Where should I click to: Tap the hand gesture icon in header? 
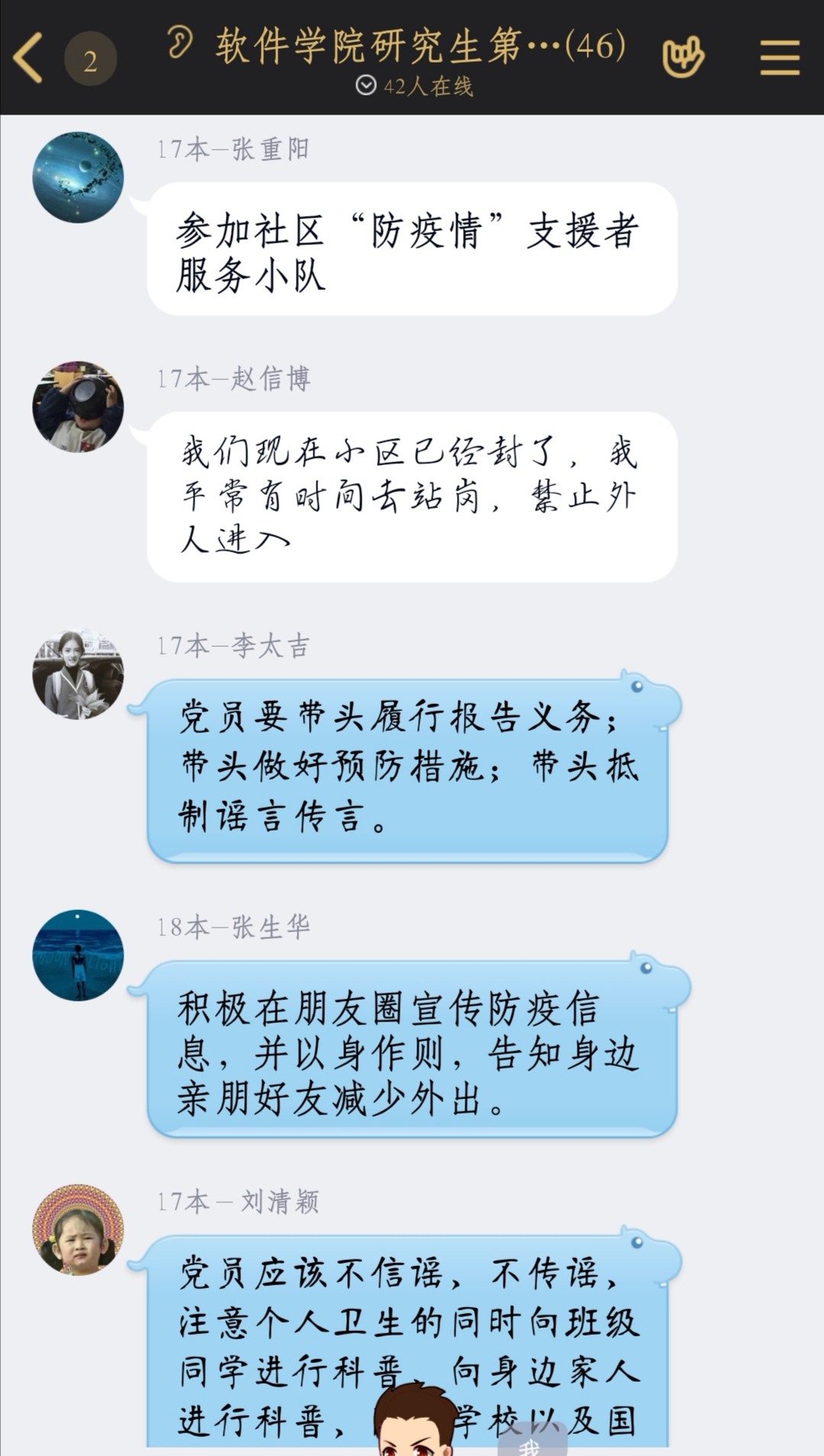[683, 58]
